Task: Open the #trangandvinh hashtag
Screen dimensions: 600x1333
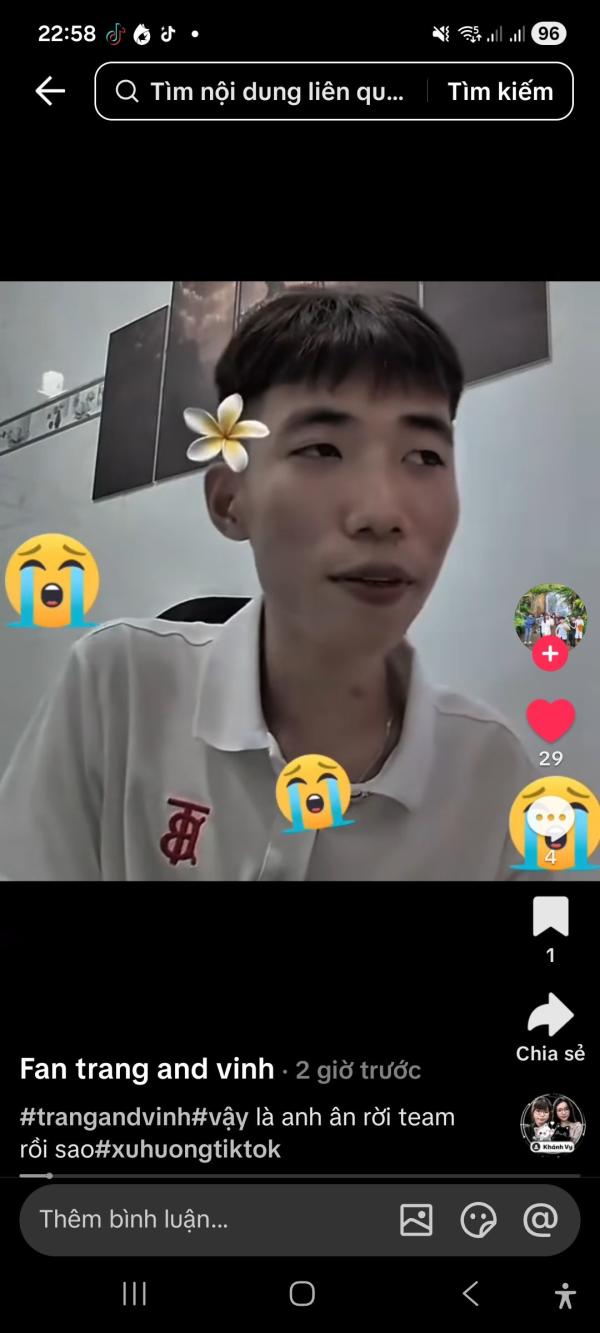Action: [x=105, y=1116]
